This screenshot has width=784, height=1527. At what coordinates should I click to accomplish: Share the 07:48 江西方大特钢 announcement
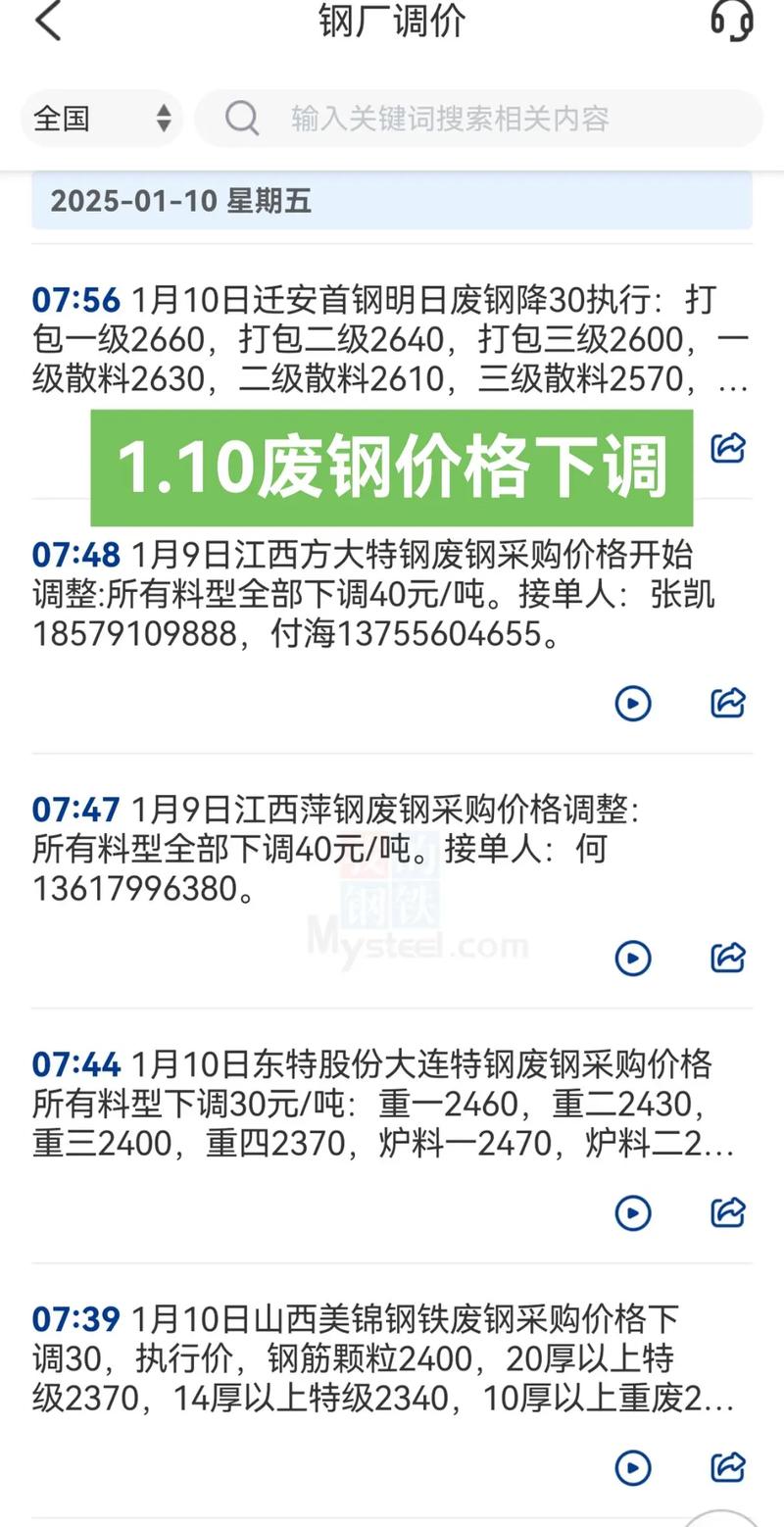tap(726, 703)
